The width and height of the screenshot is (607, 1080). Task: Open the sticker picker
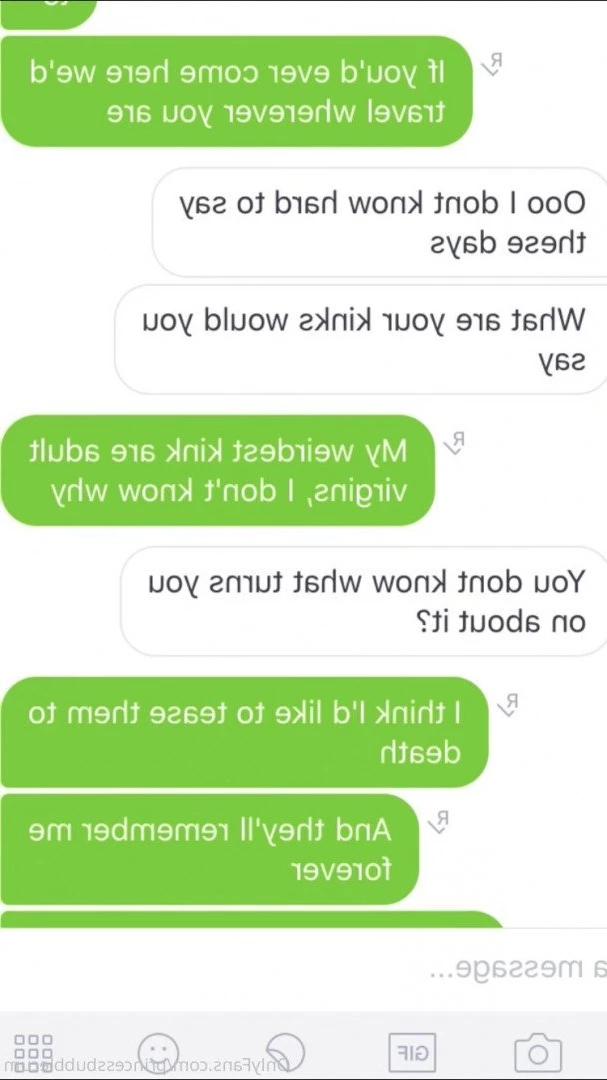(286, 1052)
